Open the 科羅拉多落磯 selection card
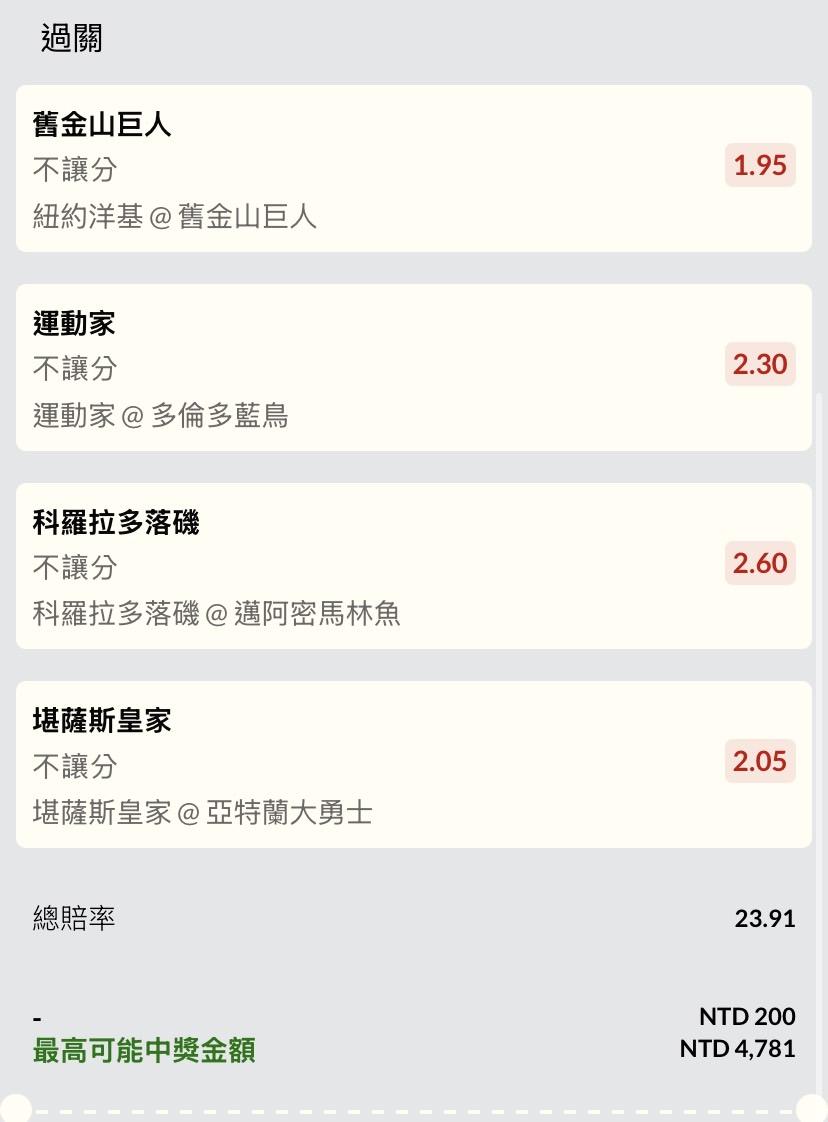Viewport: 828px width, 1122px height. click(413, 566)
